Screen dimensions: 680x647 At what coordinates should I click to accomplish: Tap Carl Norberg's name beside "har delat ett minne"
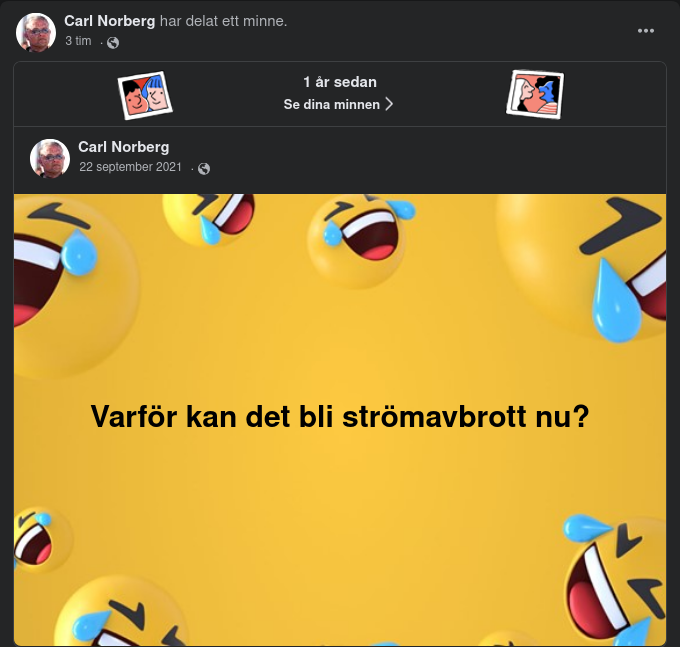pos(109,21)
